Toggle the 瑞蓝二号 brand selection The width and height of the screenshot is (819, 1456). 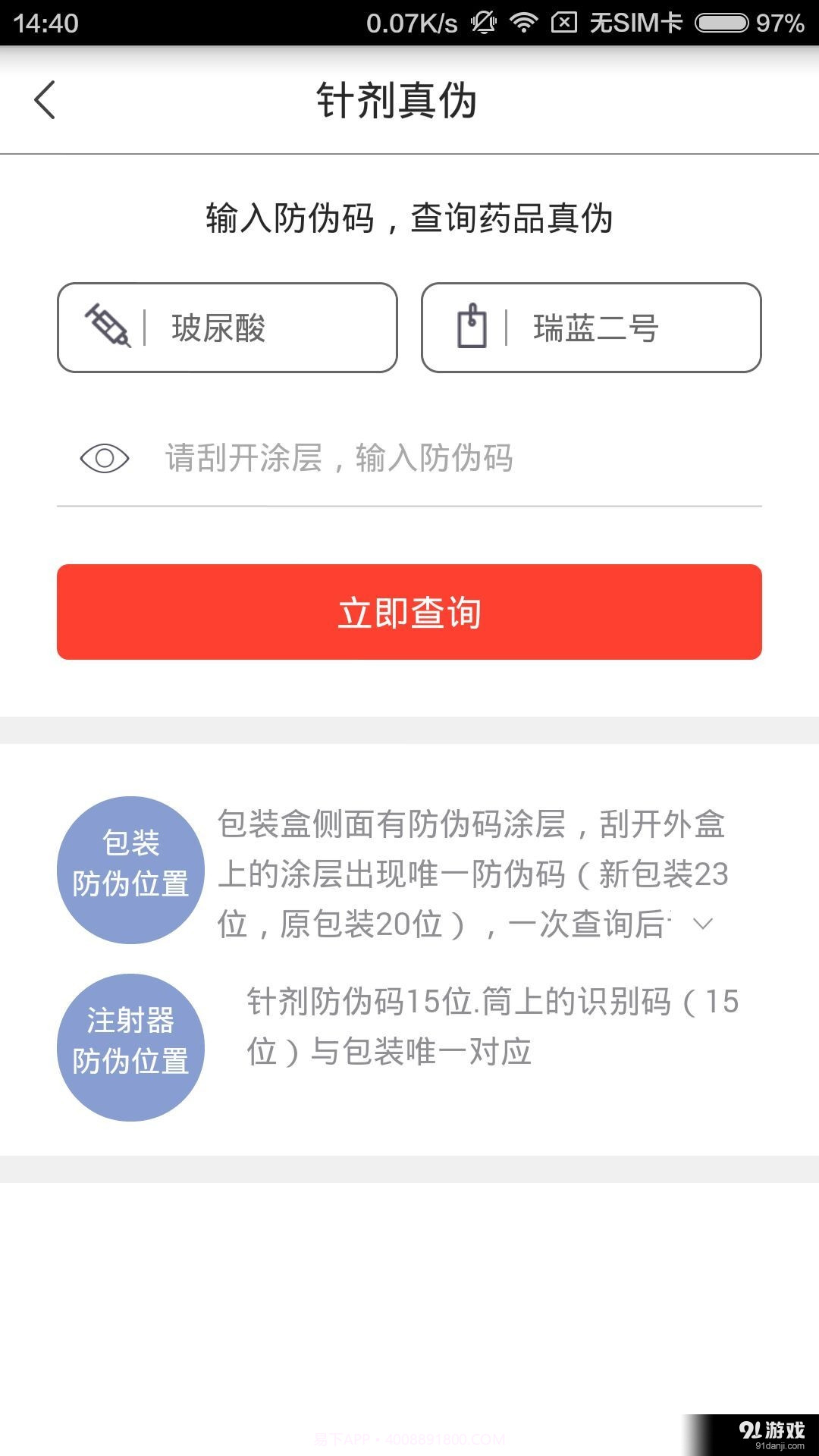(590, 326)
